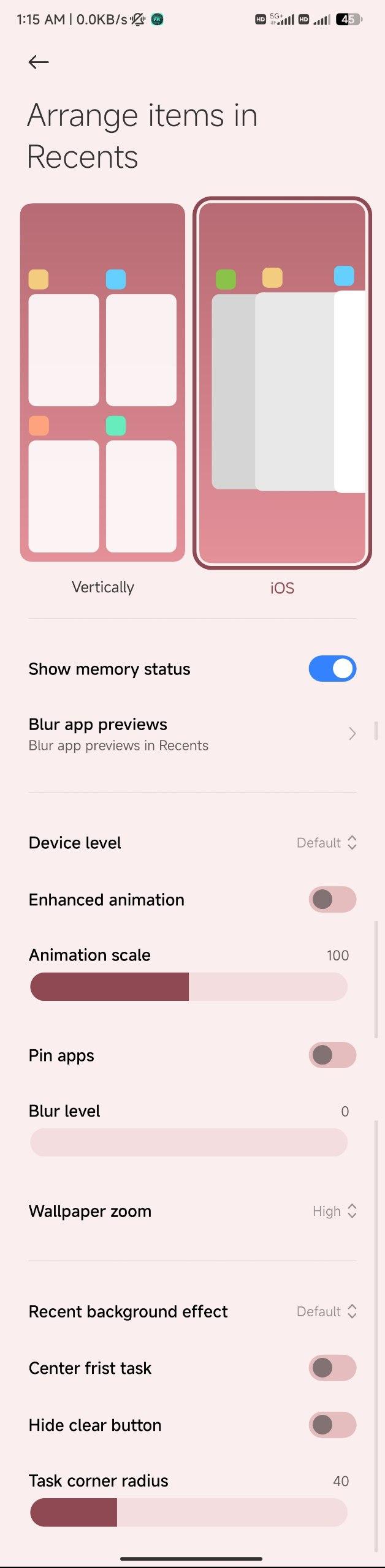Select the iOS layout preview

tap(282, 382)
